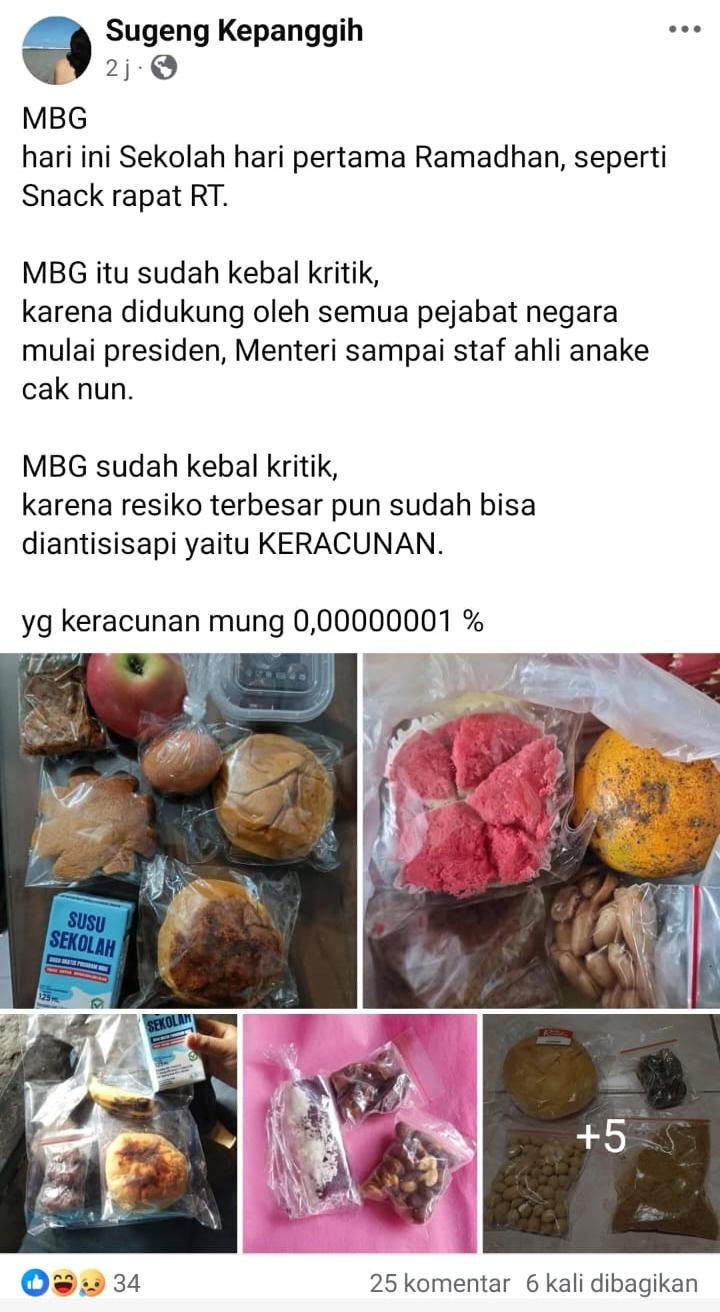
Task: Open the photo with hand holding milk carton
Action: [x=119, y=1133]
